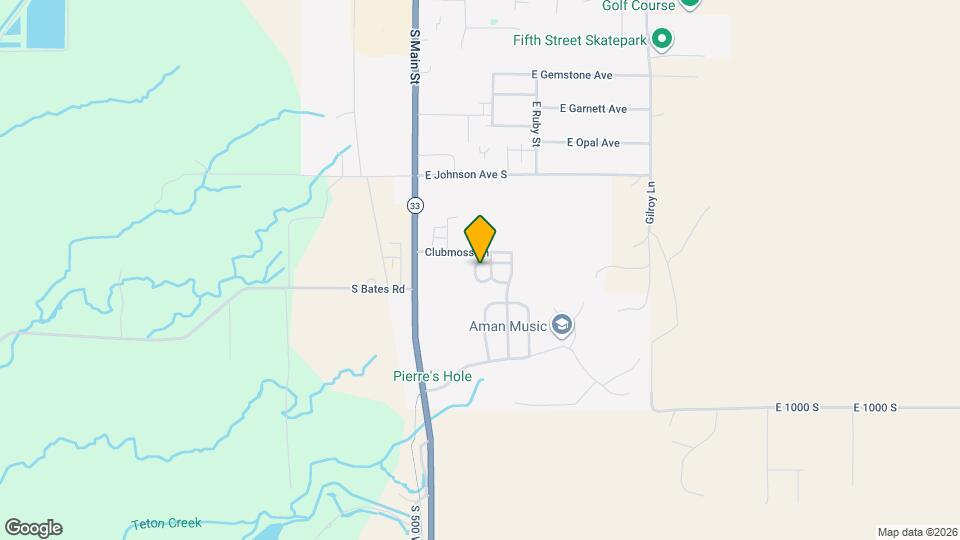Open the Golf Course pin
960x540 pixels.
click(689, 3)
